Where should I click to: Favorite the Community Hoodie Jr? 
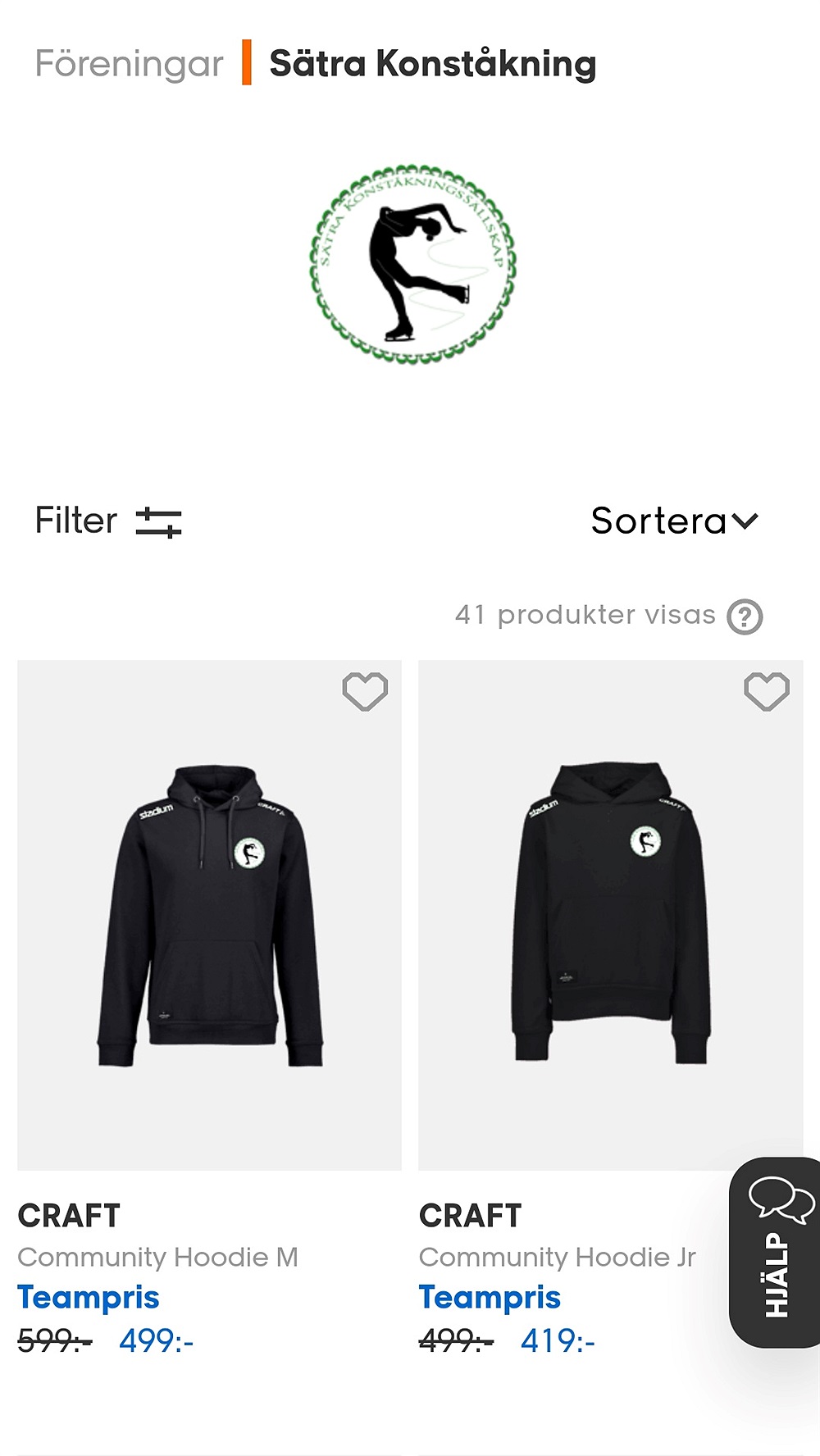pyautogui.click(x=766, y=691)
